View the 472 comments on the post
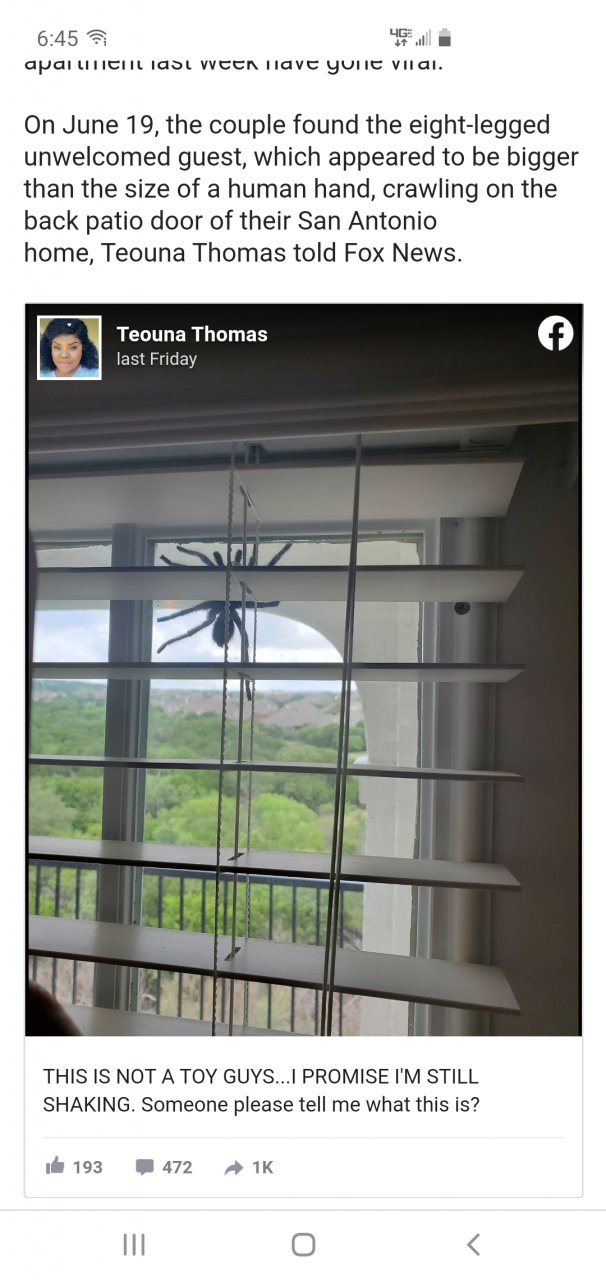 click(x=164, y=1167)
